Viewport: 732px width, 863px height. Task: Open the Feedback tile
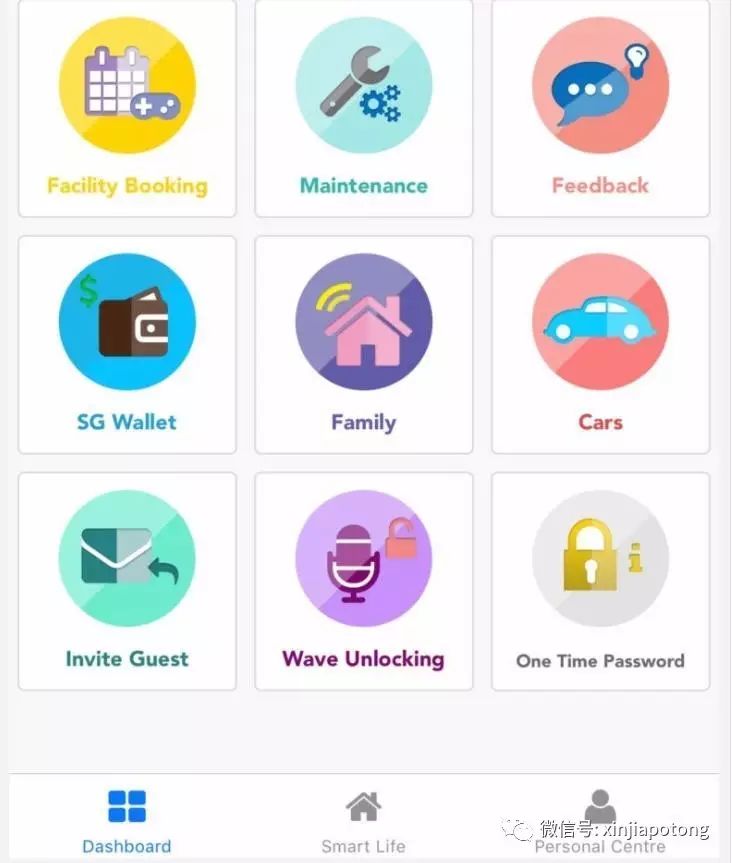tap(600, 107)
